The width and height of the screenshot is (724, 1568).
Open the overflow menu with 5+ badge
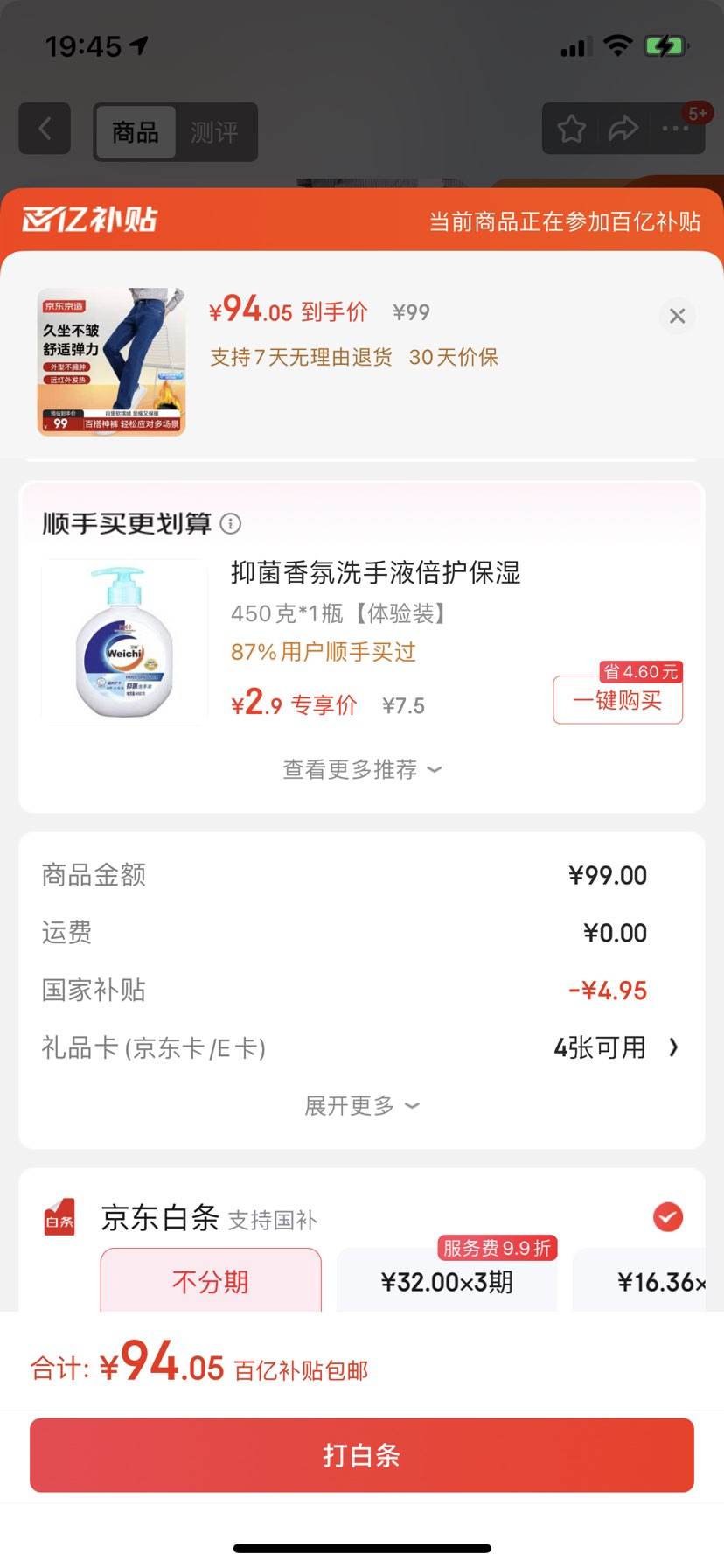(675, 129)
